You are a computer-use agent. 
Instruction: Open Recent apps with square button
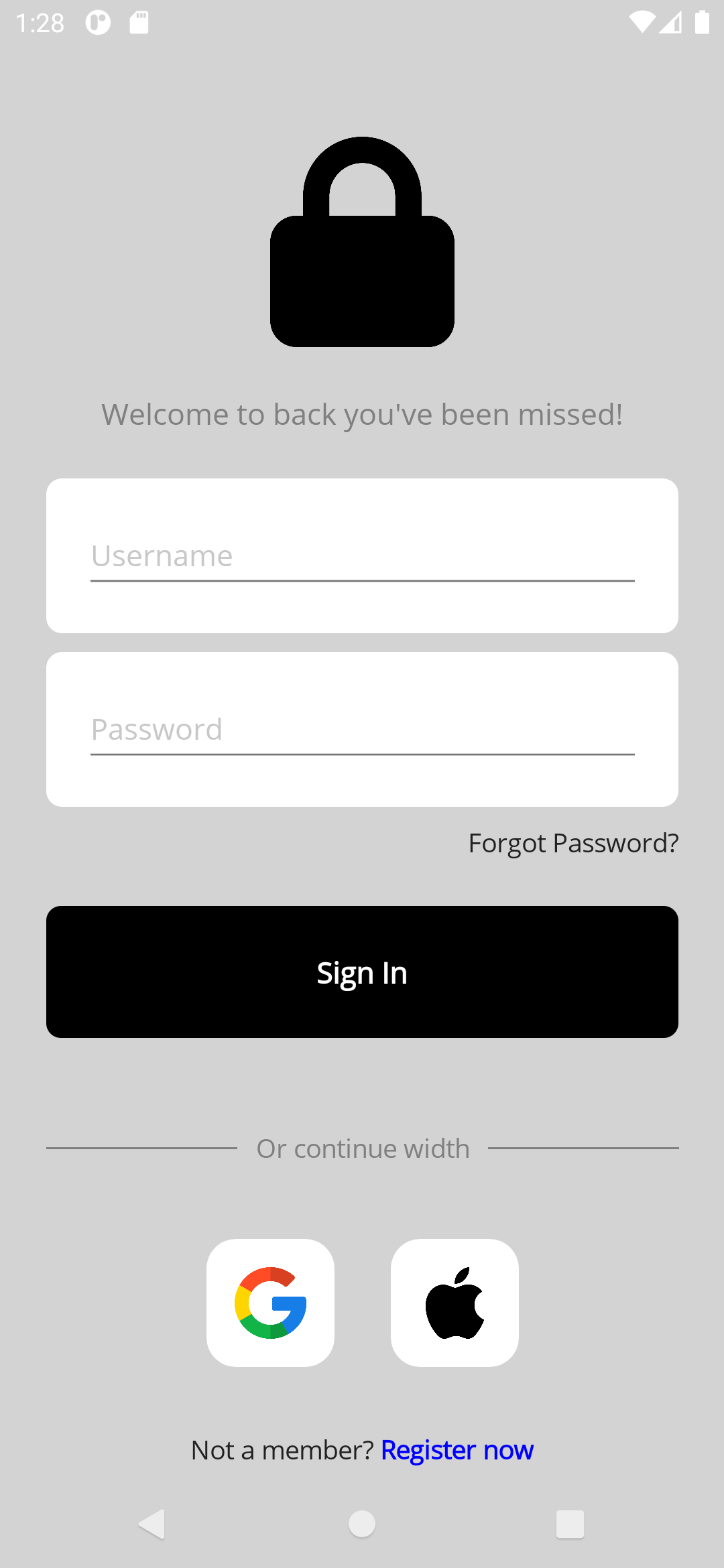569,1523
